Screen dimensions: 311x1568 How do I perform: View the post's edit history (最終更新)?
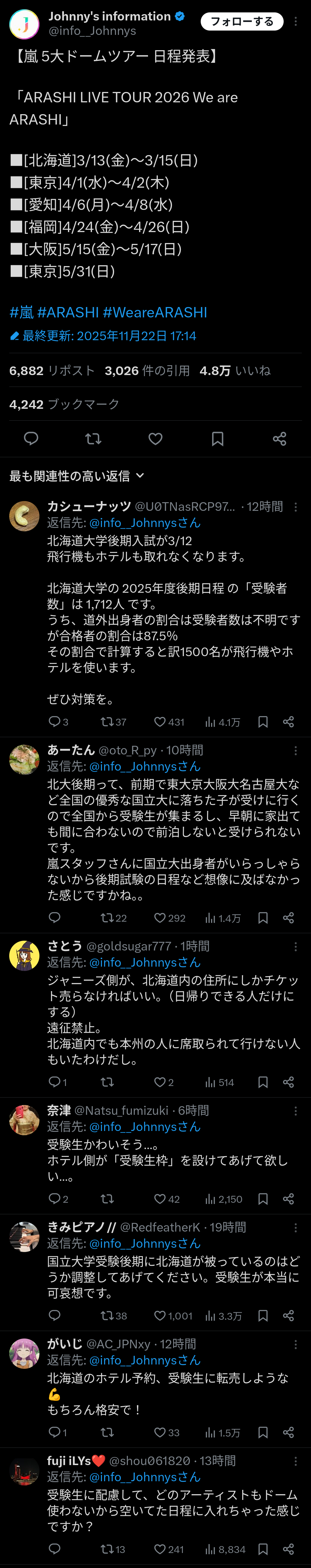tap(103, 336)
